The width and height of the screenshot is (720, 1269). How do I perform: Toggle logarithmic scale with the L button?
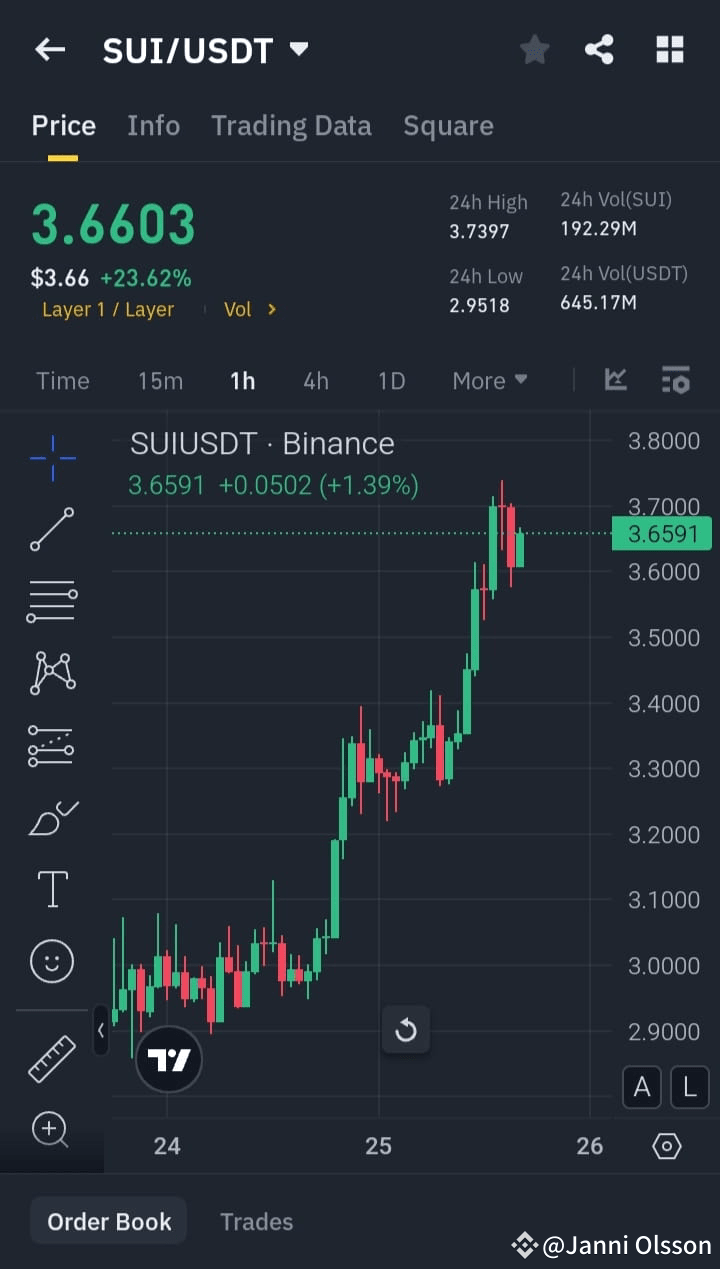(x=689, y=1087)
